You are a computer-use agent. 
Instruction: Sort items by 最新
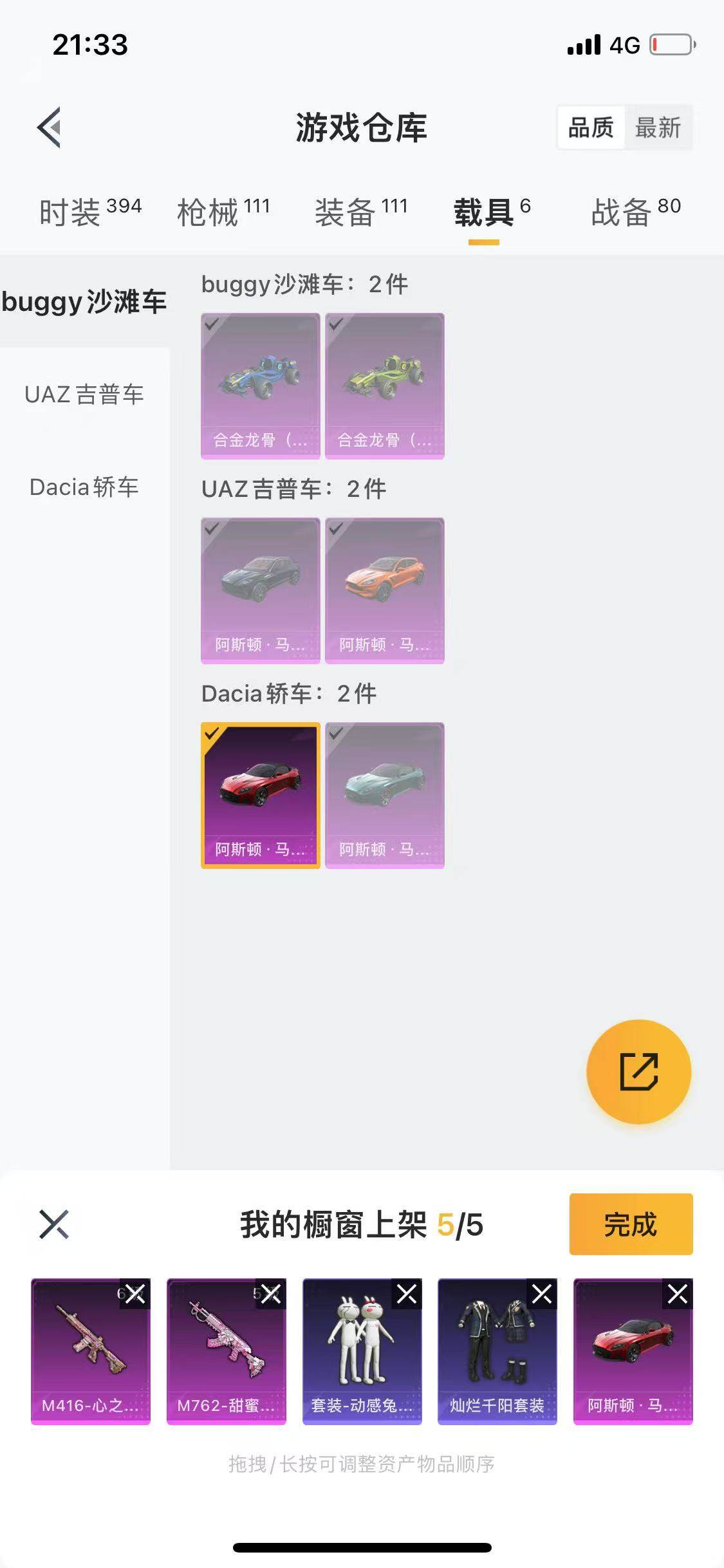click(x=658, y=129)
